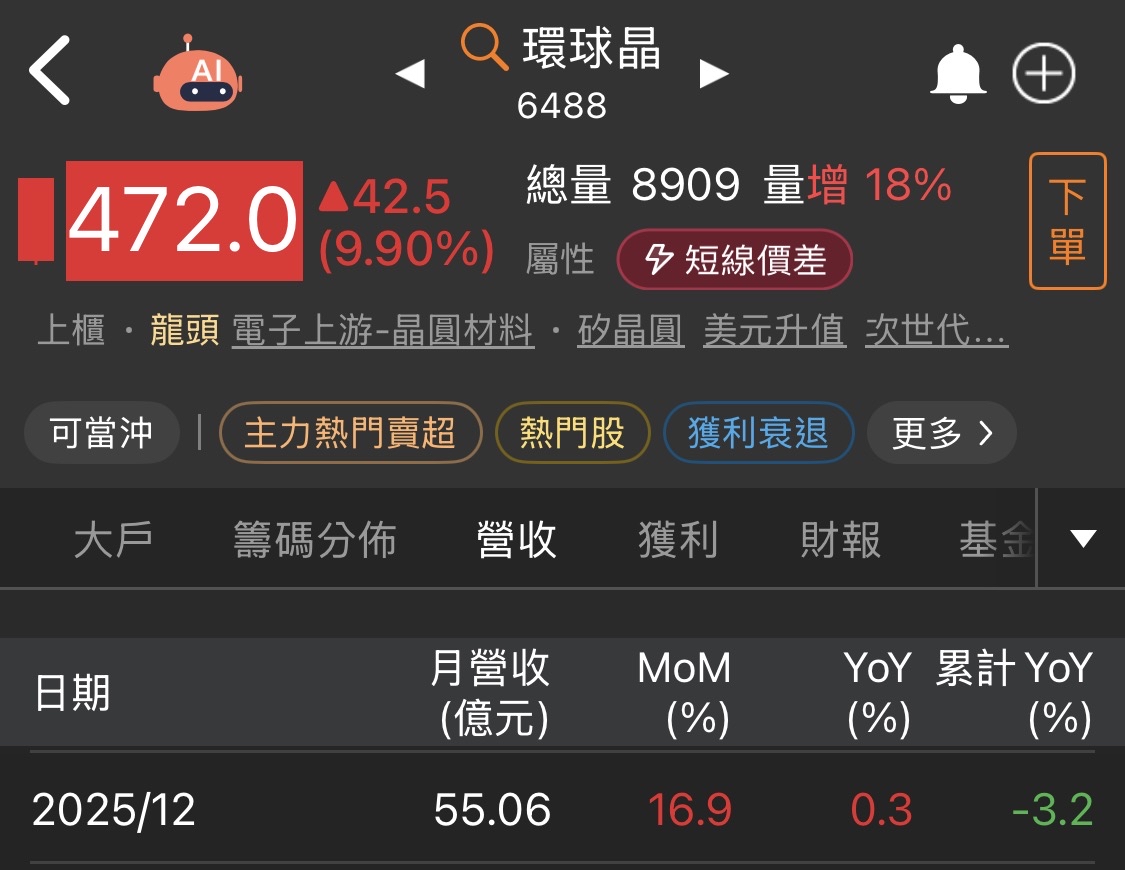This screenshot has width=1125, height=870.
Task: Switch to the 大戶 tab
Action: click(113, 540)
